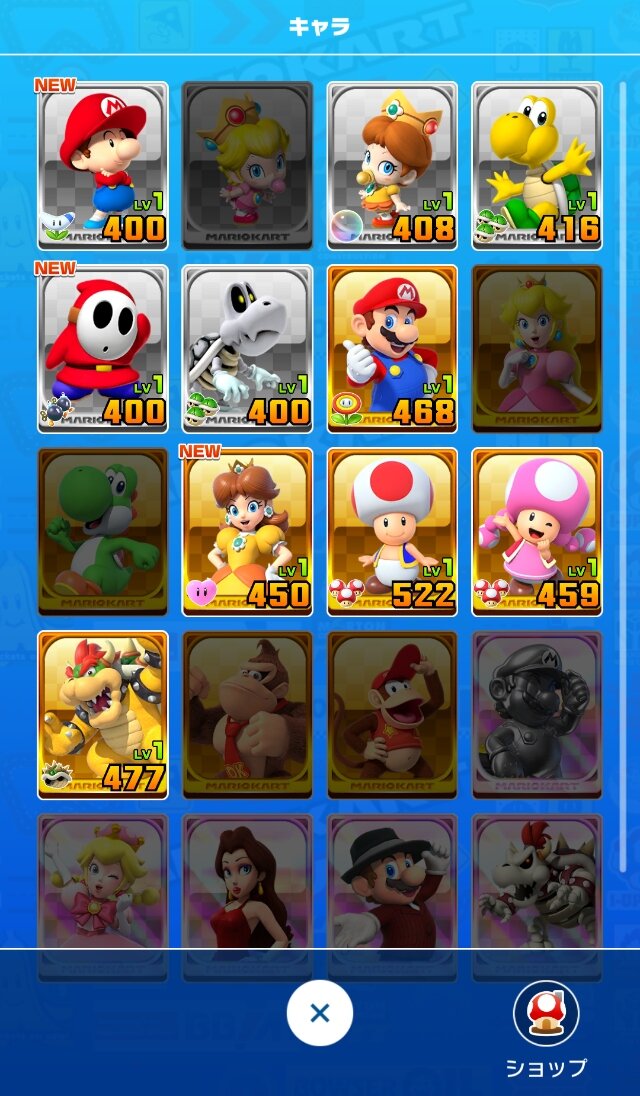640x1096 pixels.
Task: Open the Toadette character card
Action: (x=538, y=532)
